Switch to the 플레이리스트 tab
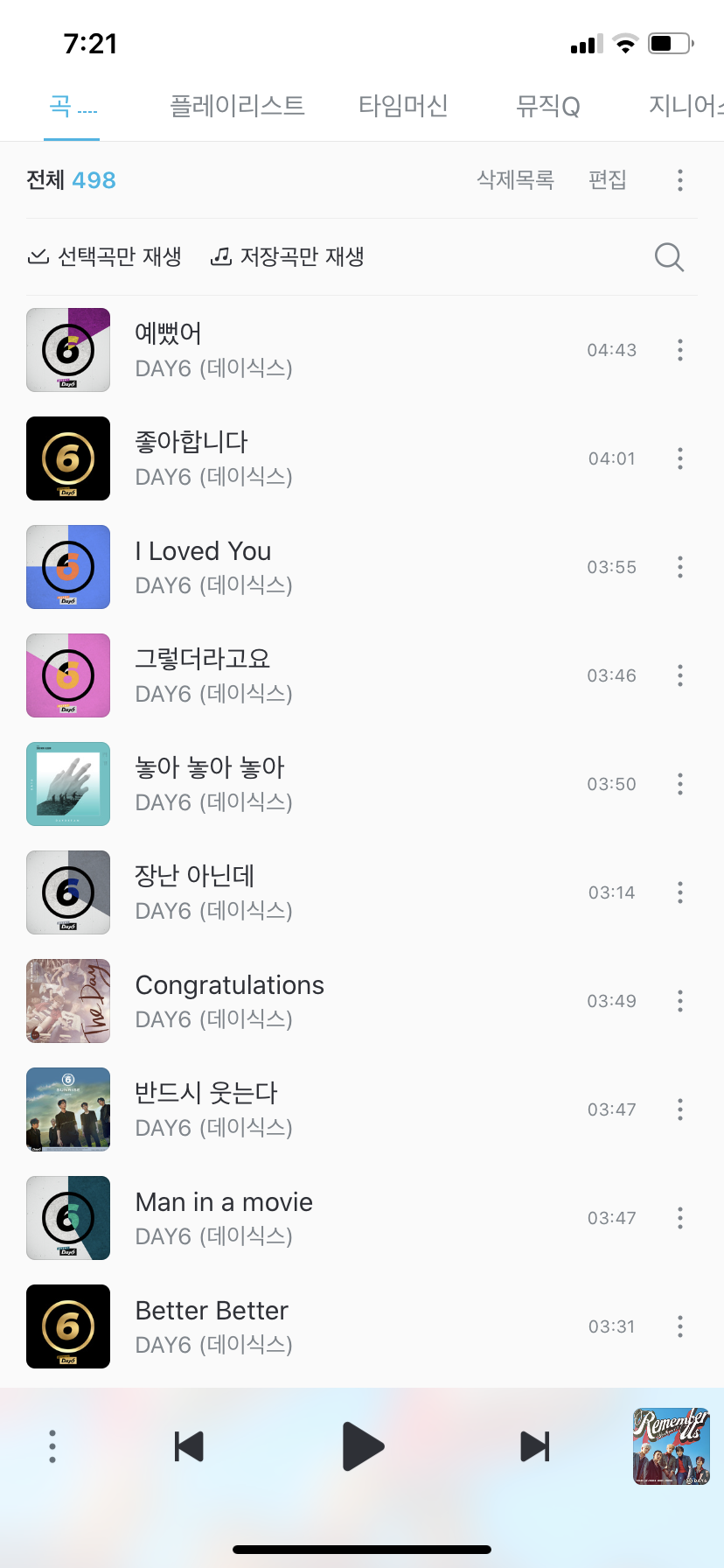 coord(238,105)
